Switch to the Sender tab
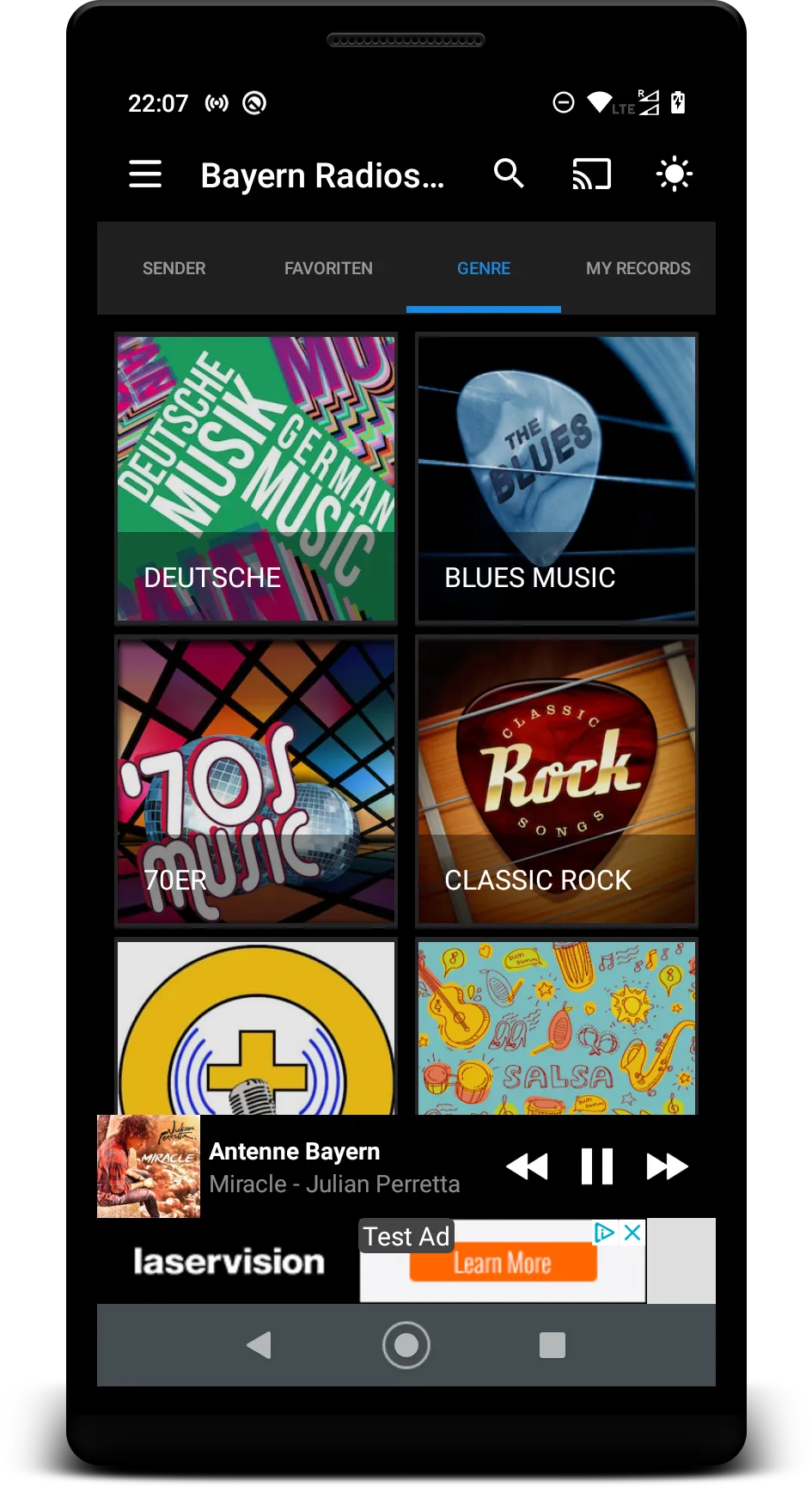Viewport: 812px width, 1487px height. click(x=174, y=268)
